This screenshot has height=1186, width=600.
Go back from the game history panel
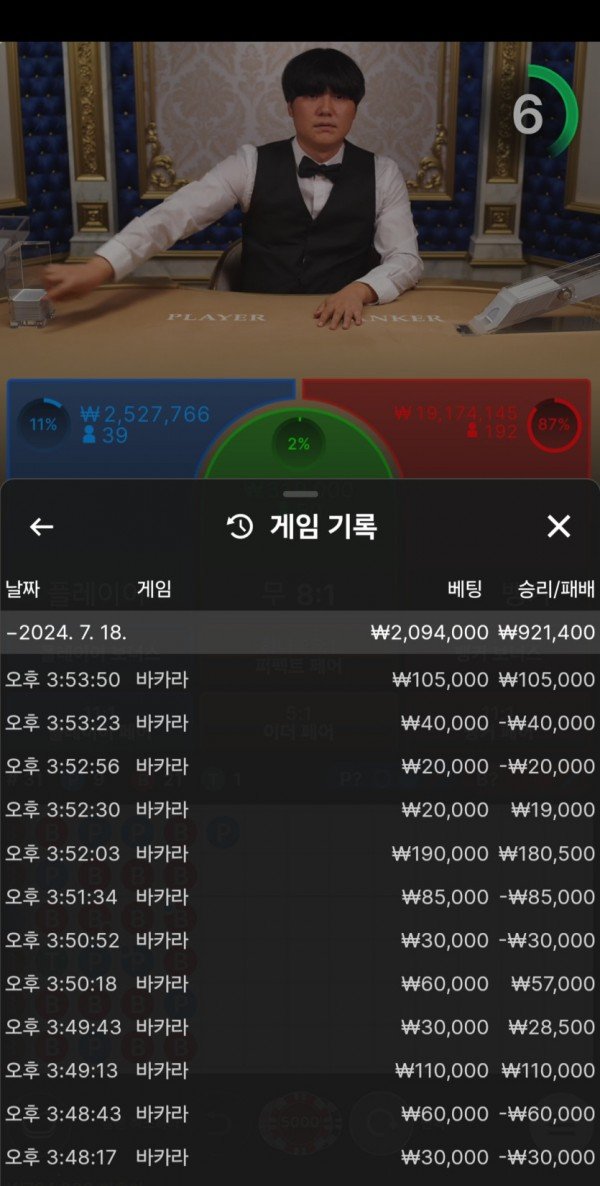[x=41, y=527]
